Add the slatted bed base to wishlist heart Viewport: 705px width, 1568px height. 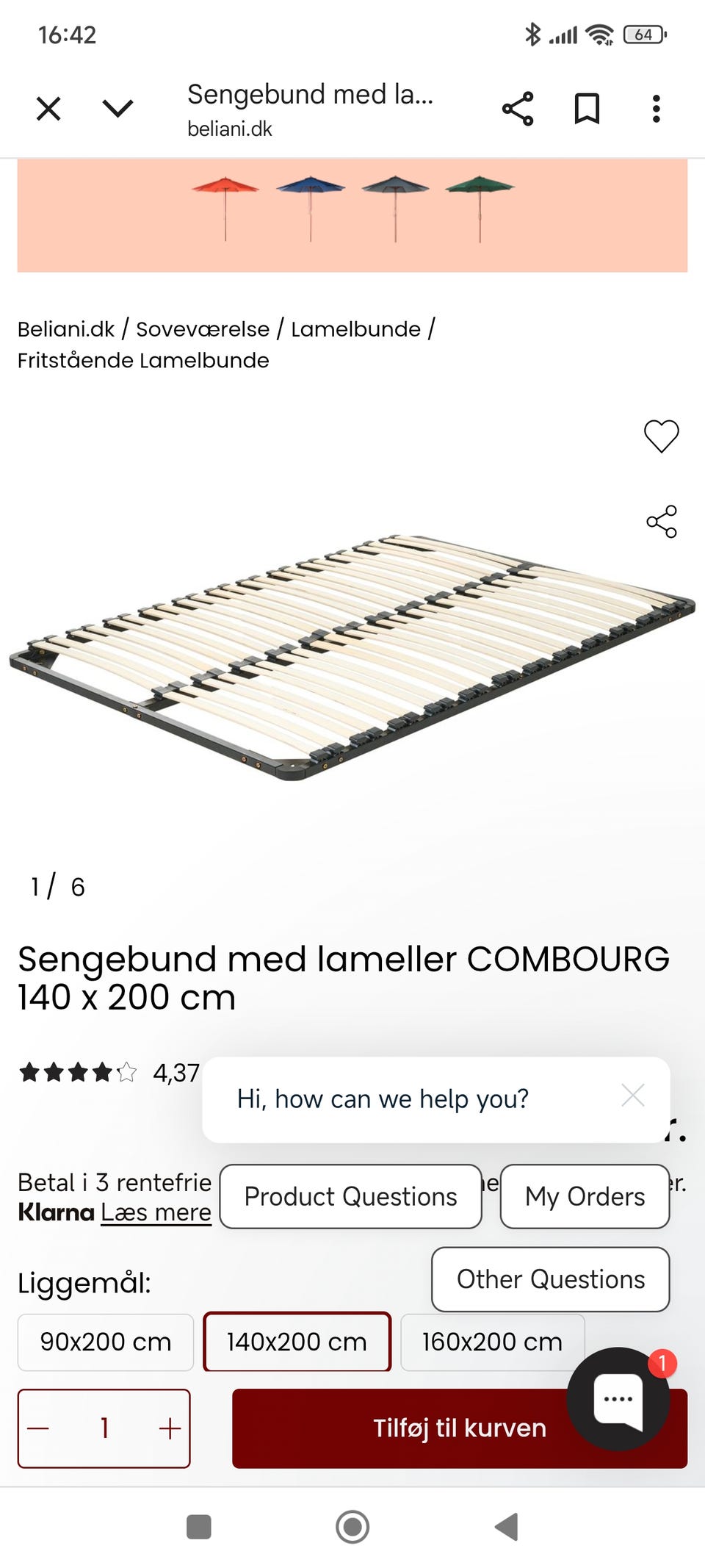[x=660, y=436]
